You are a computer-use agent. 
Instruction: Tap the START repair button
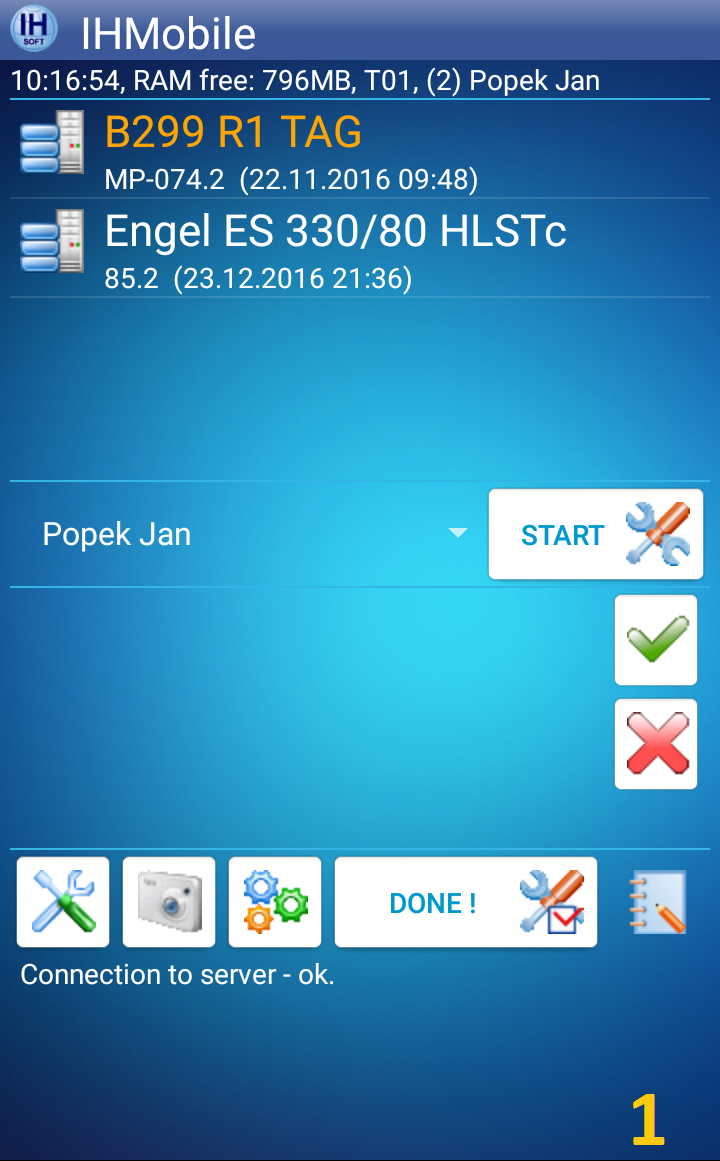(595, 535)
